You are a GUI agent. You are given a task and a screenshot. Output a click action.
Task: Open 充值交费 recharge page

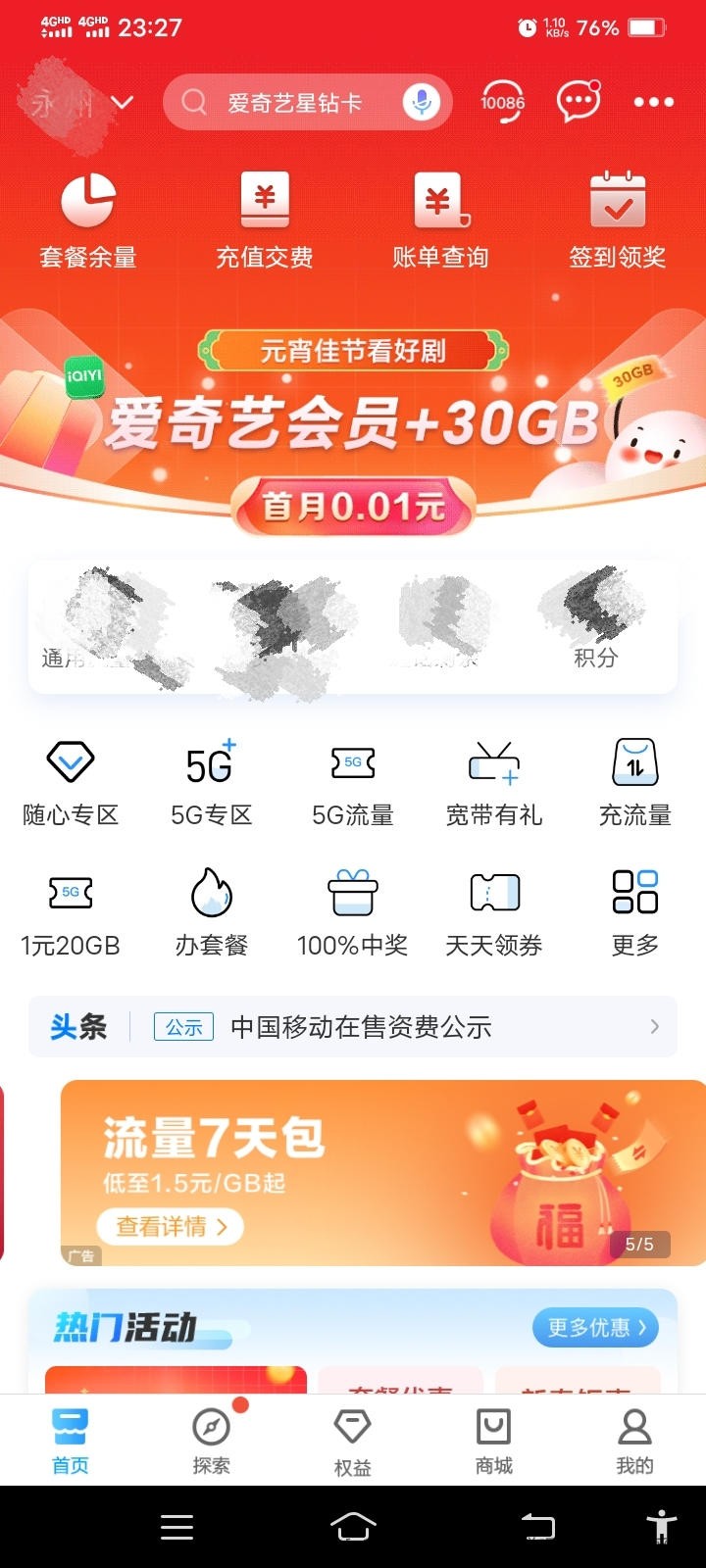[265, 220]
